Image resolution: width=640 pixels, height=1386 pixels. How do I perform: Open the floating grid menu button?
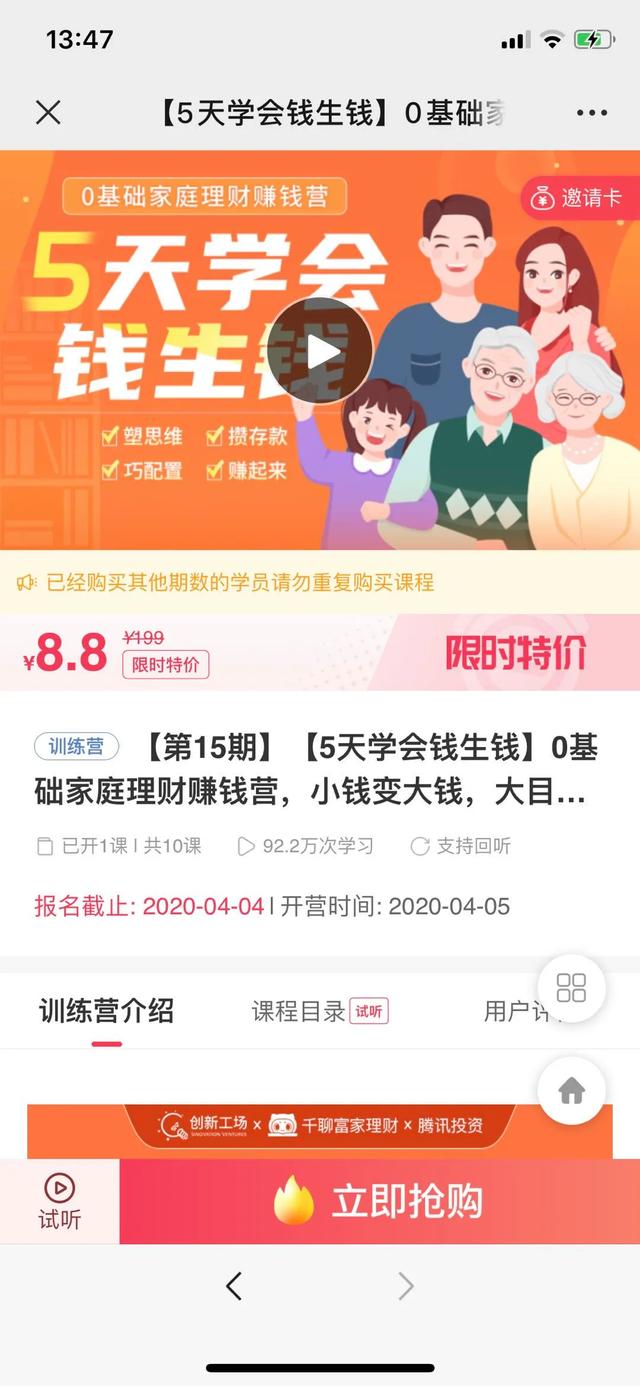pos(571,988)
